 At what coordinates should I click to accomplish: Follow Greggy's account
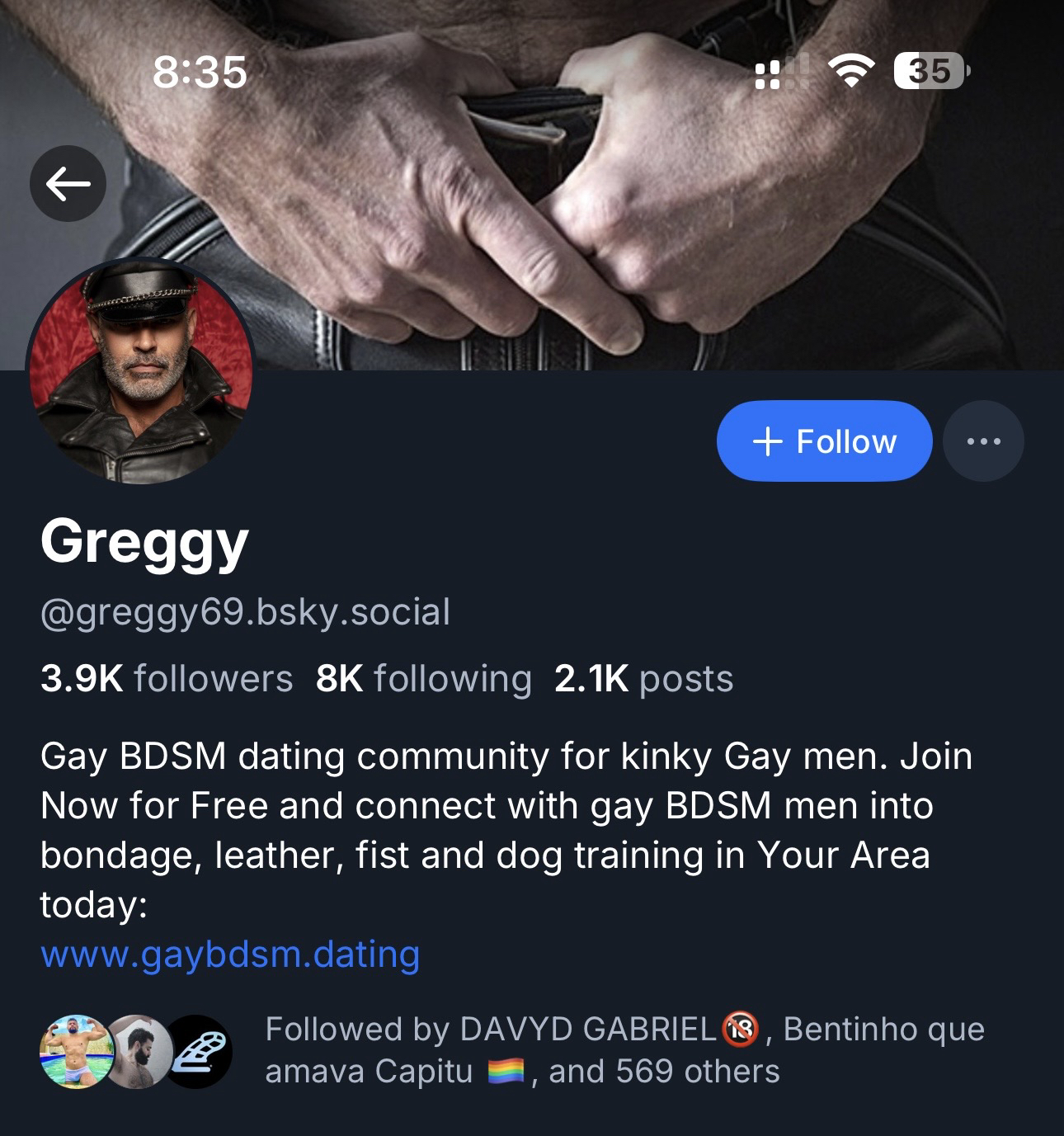point(824,441)
